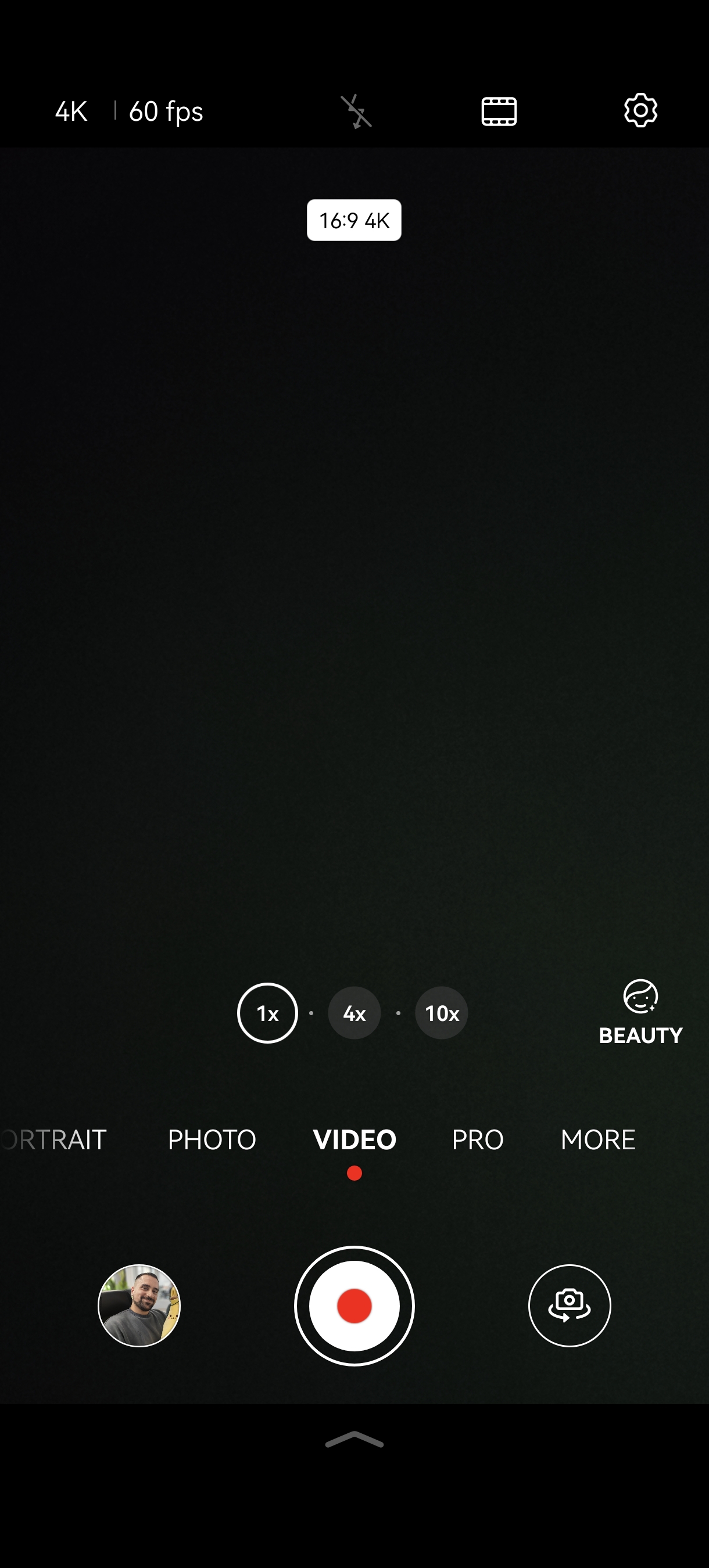709x1568 pixels.
Task: Open camera settings gear
Action: click(x=640, y=111)
